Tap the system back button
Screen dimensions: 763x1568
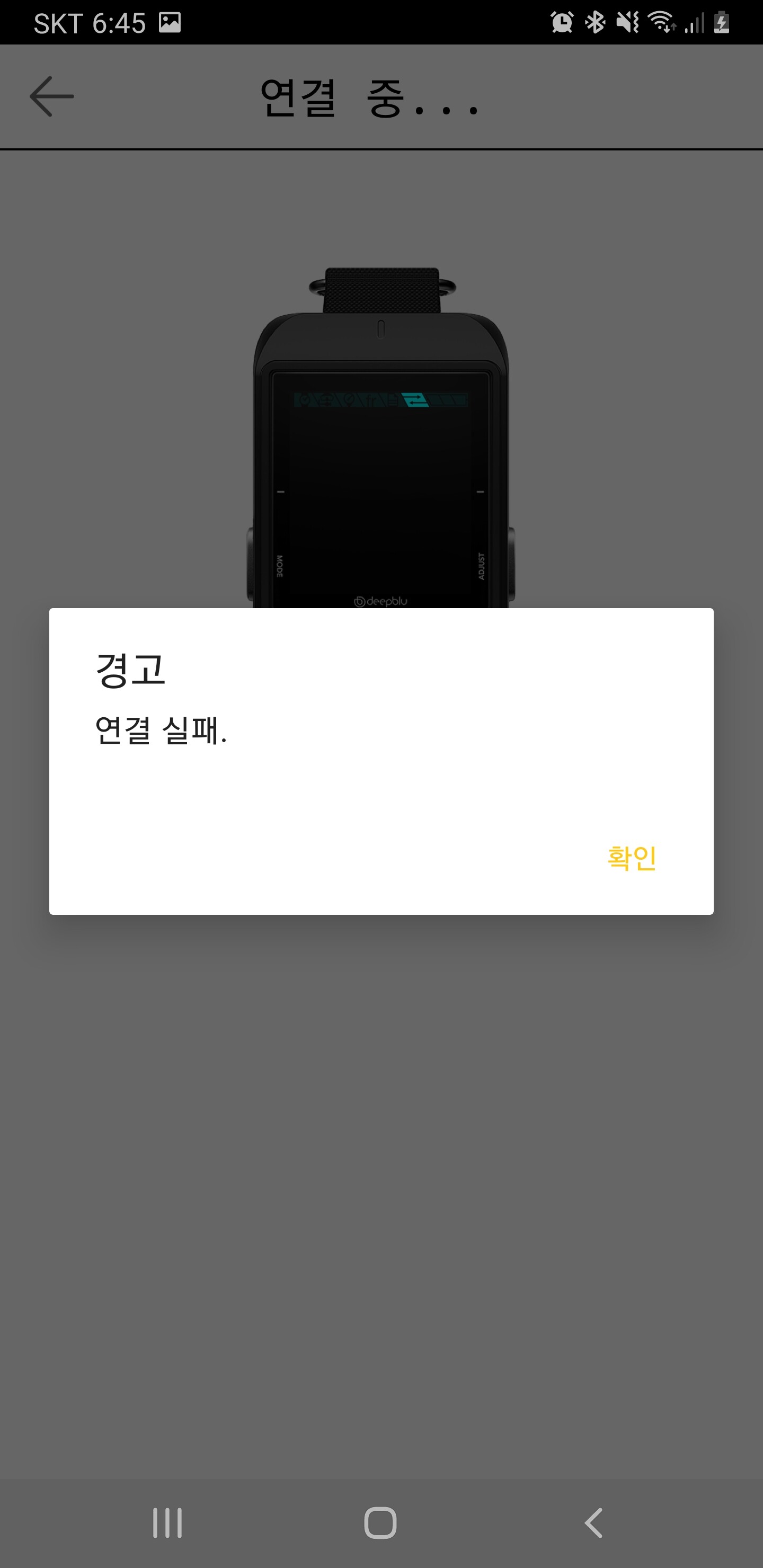(x=594, y=1523)
